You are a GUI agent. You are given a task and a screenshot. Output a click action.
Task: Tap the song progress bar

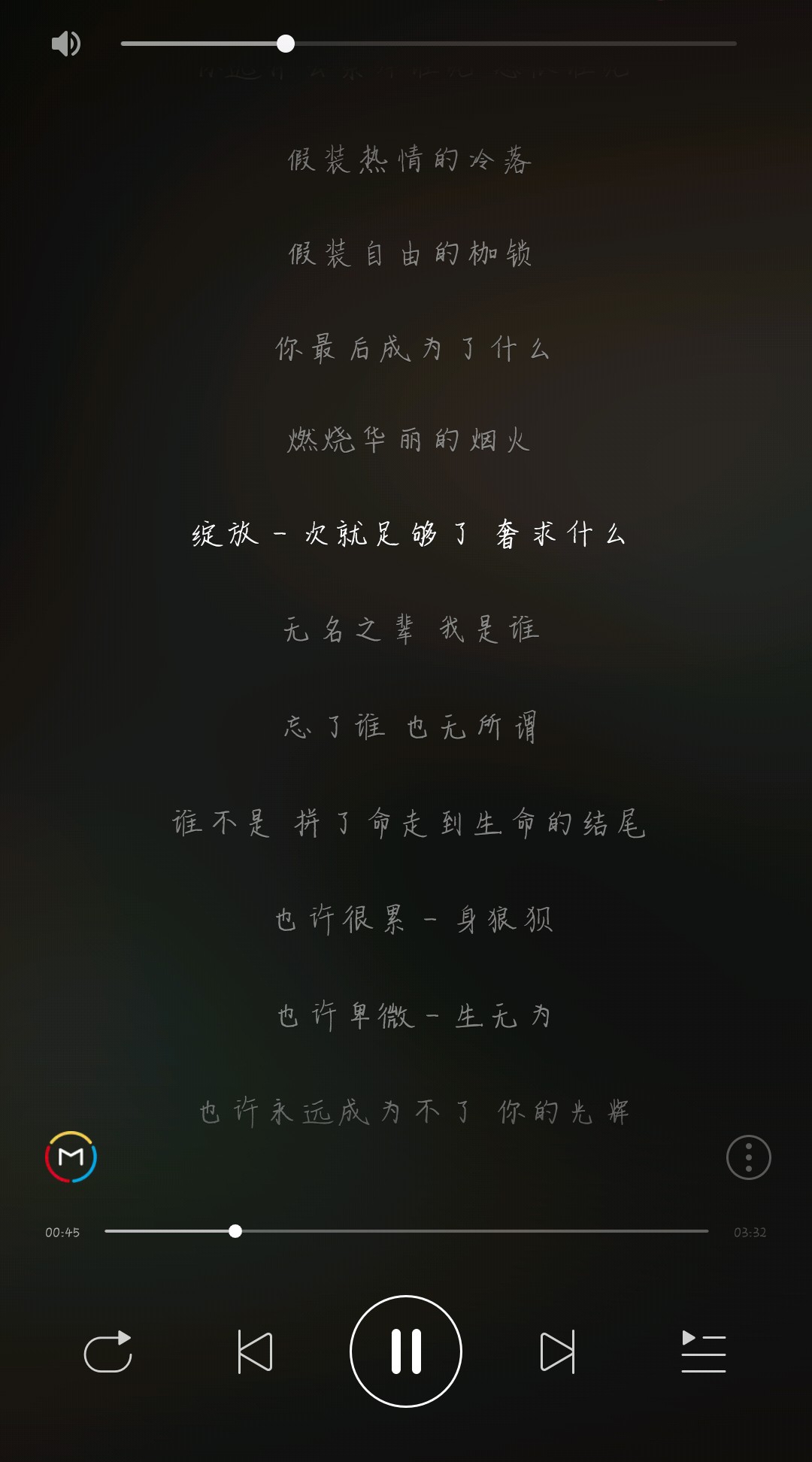[407, 1231]
